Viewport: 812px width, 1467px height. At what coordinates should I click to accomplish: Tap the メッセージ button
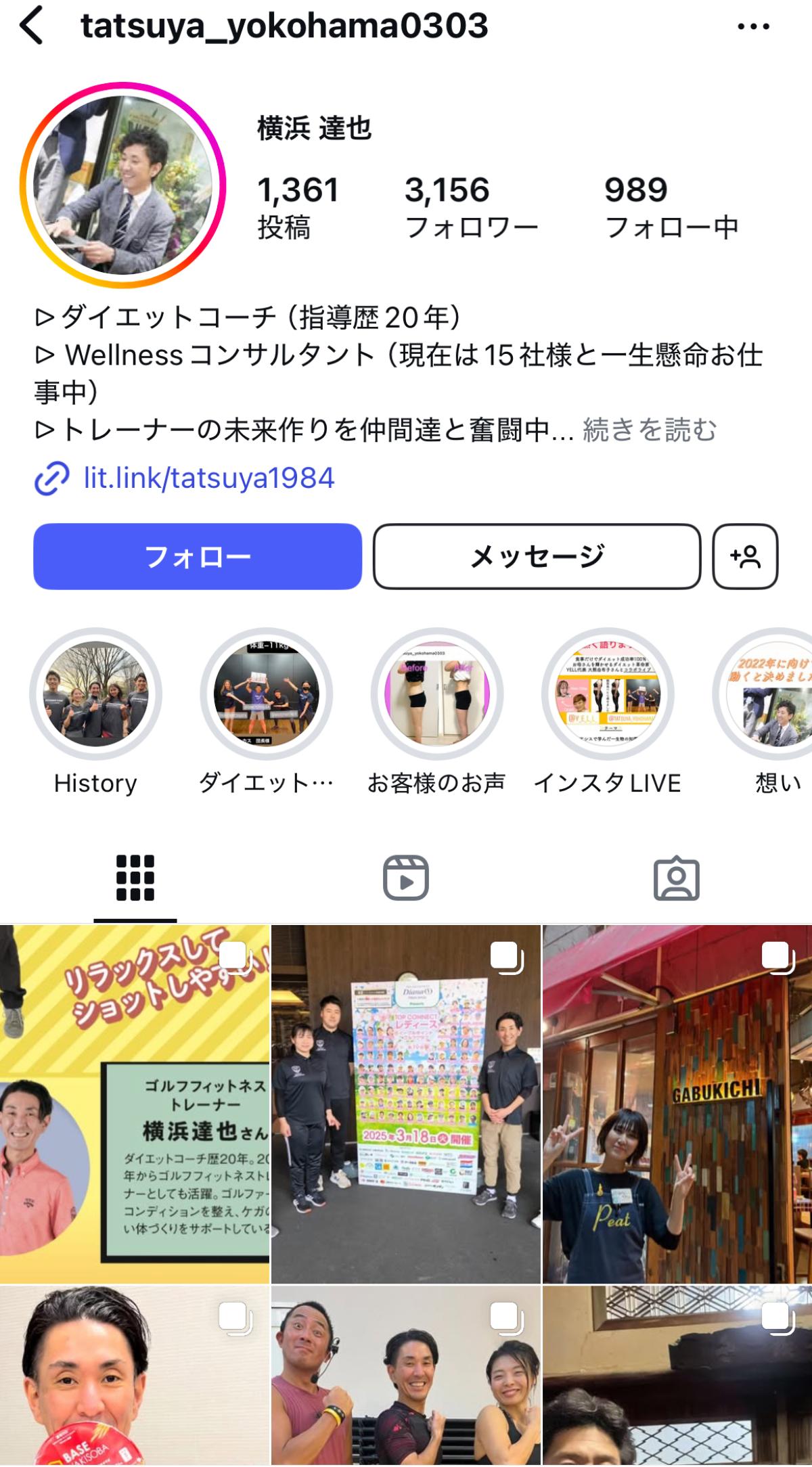pyautogui.click(x=537, y=556)
